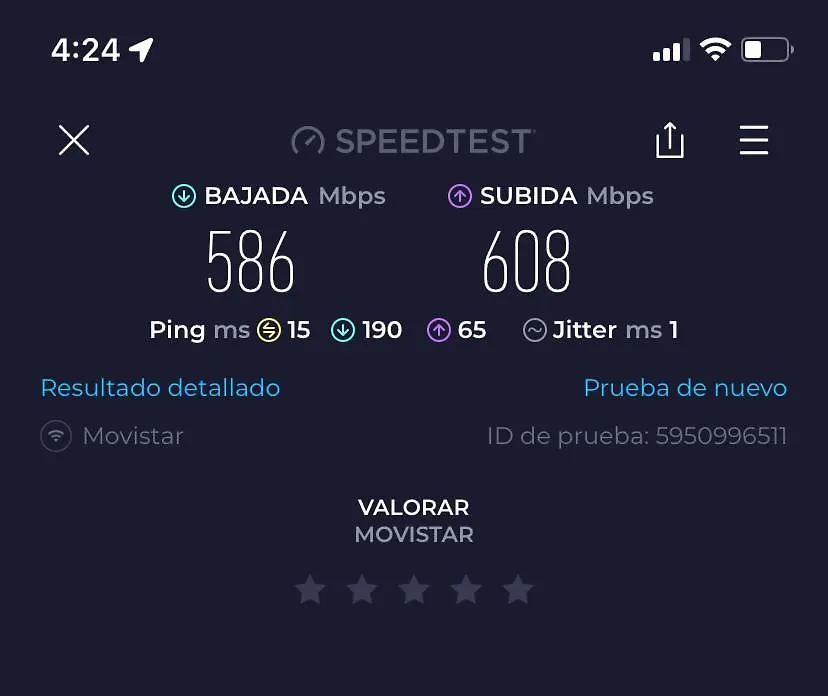Rate Movistar with one star
The image size is (828, 696).
click(310, 590)
